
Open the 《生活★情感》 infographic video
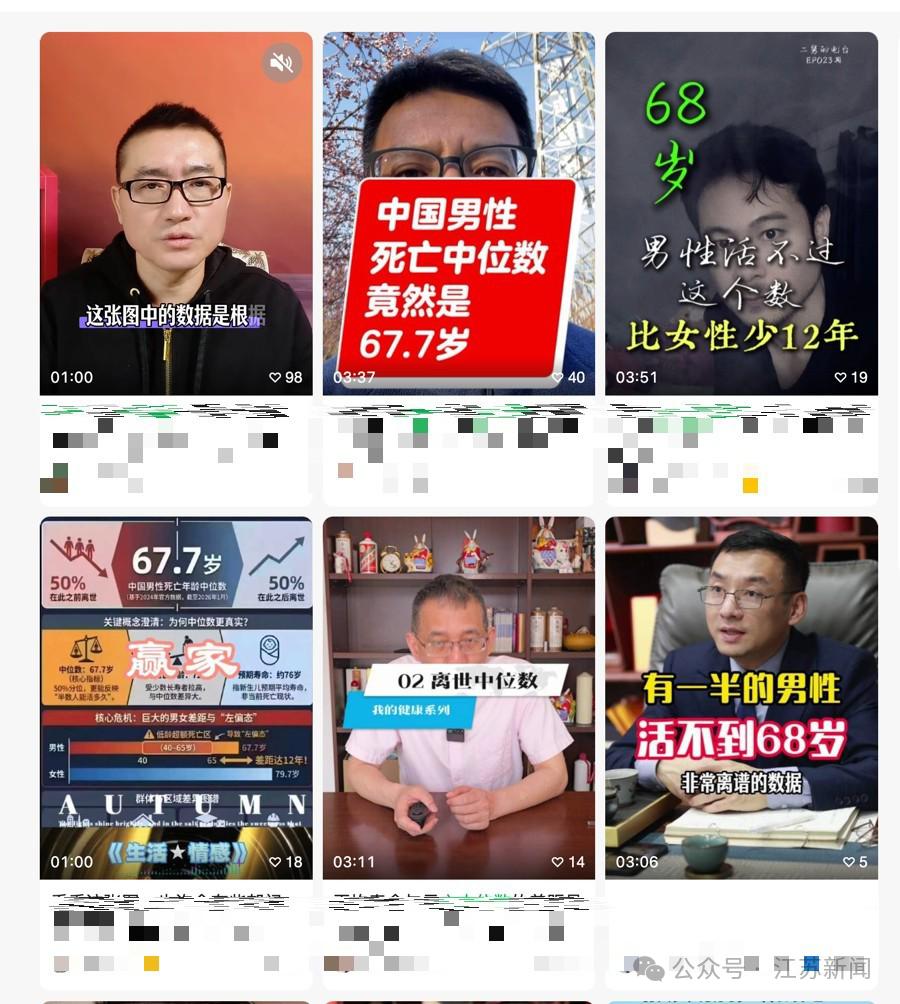(x=176, y=697)
